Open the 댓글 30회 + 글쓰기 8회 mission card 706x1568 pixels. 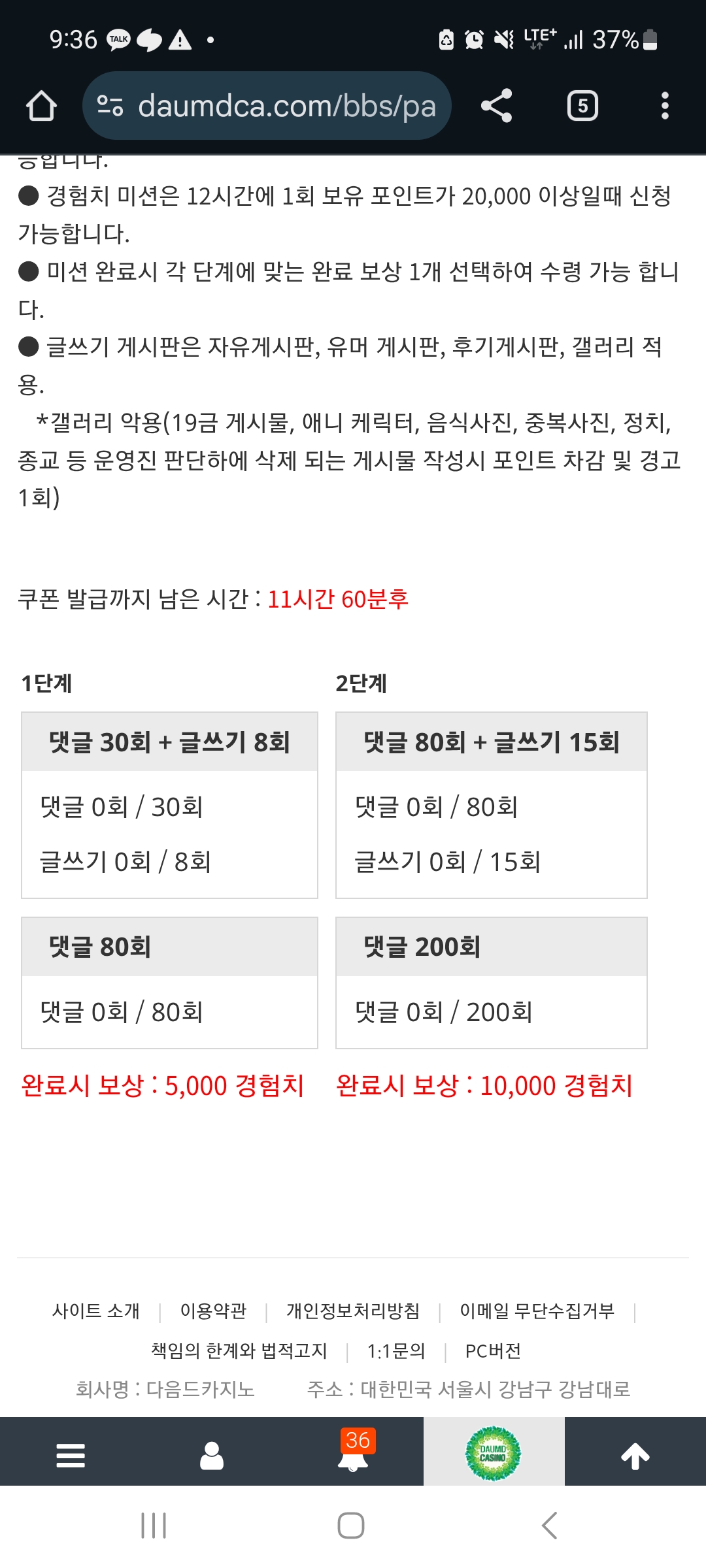pos(169,742)
